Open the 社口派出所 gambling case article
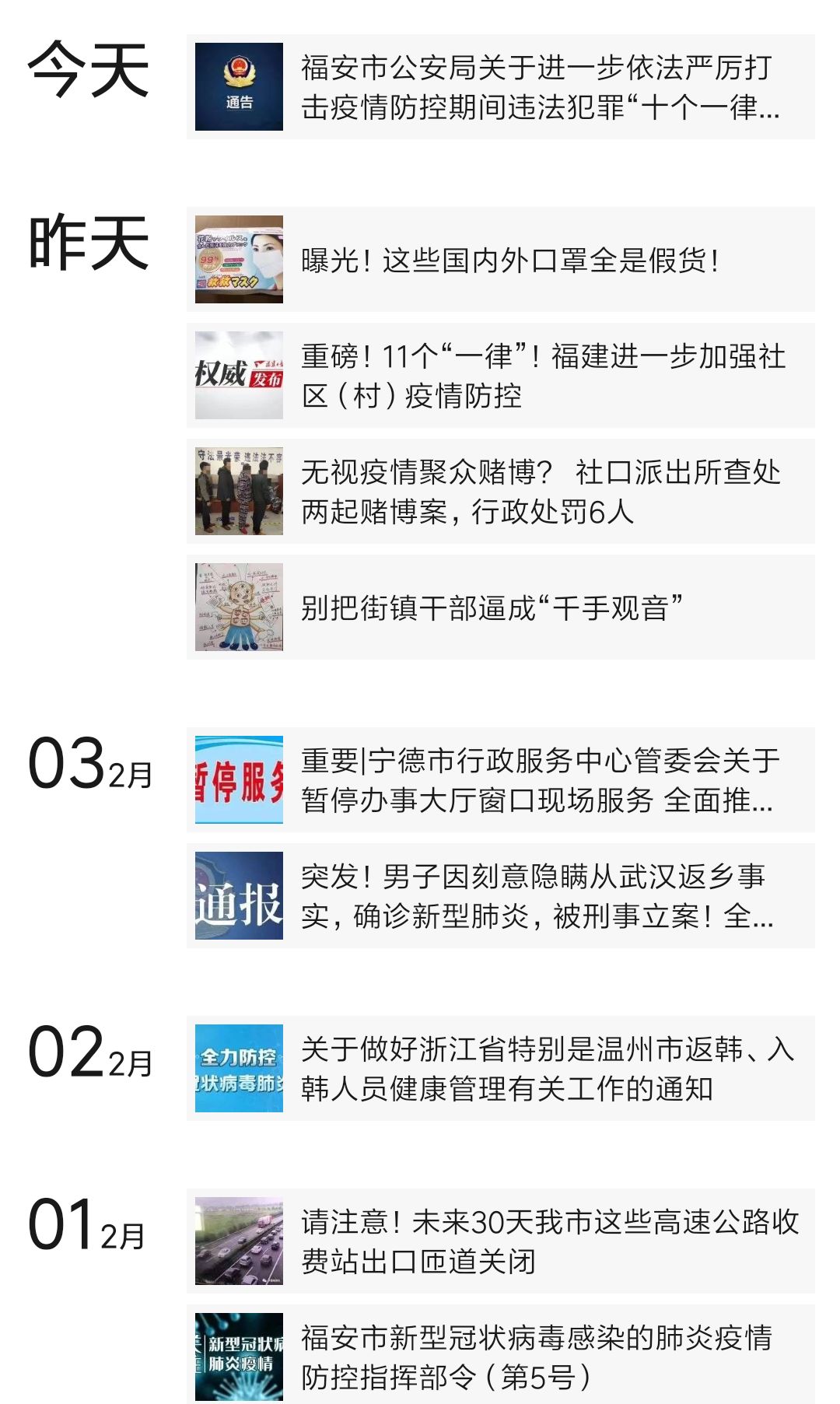The image size is (840, 1404). click(501, 492)
